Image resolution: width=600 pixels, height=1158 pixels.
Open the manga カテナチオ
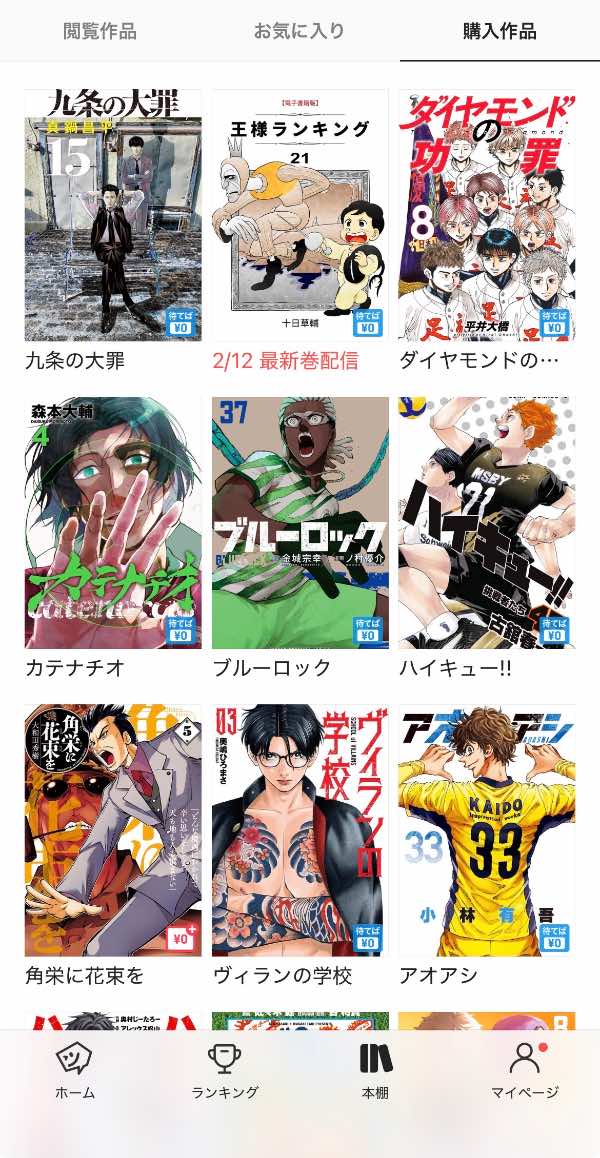point(113,523)
